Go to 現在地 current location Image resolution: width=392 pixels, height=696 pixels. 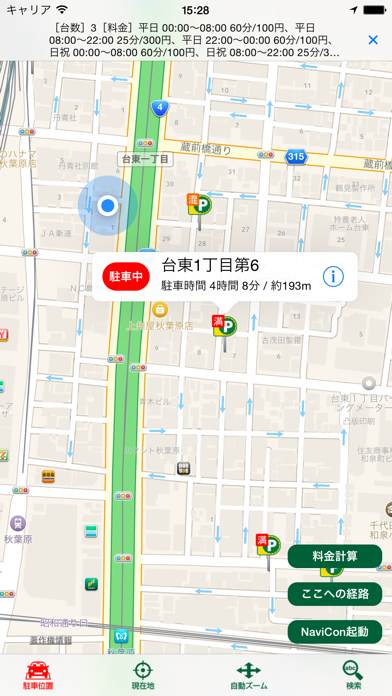coord(143,675)
